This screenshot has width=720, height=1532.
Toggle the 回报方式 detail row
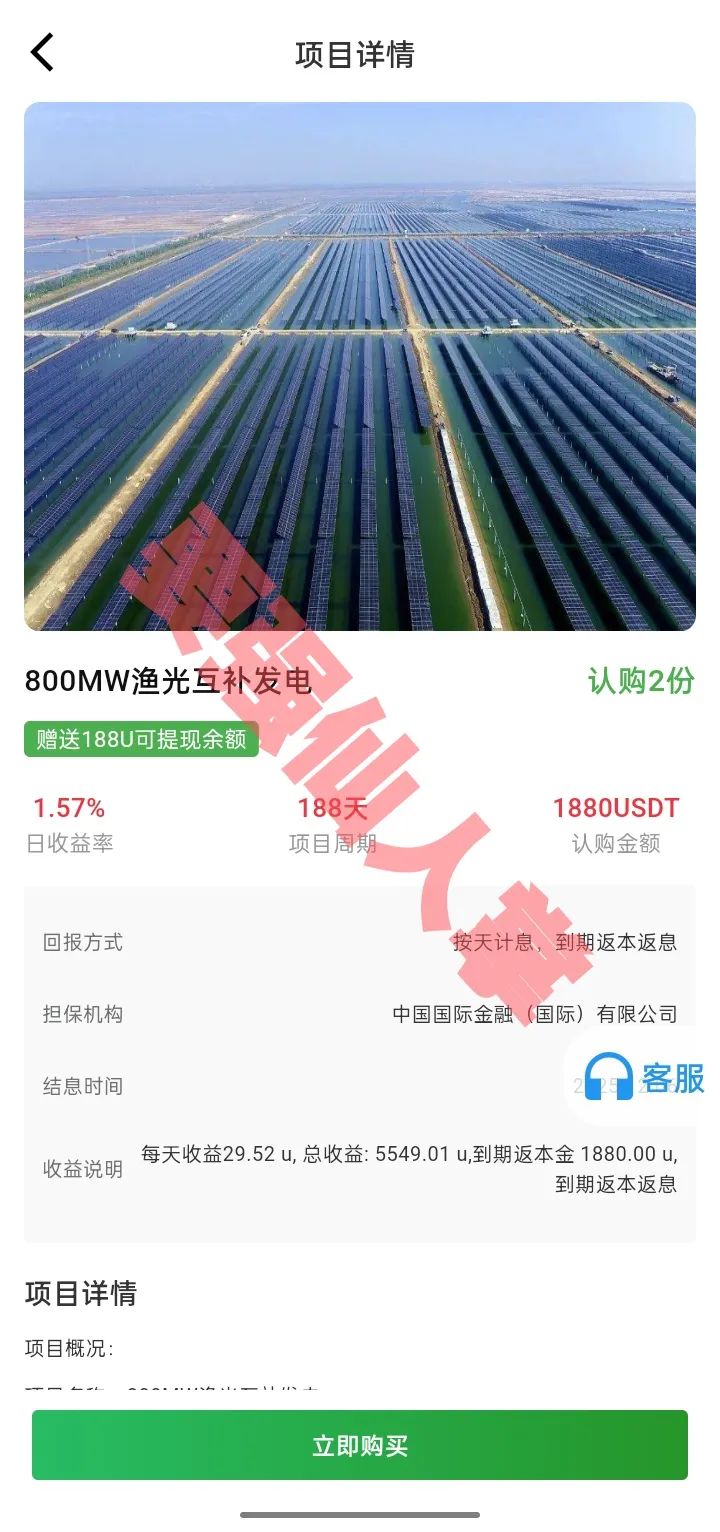[360, 942]
